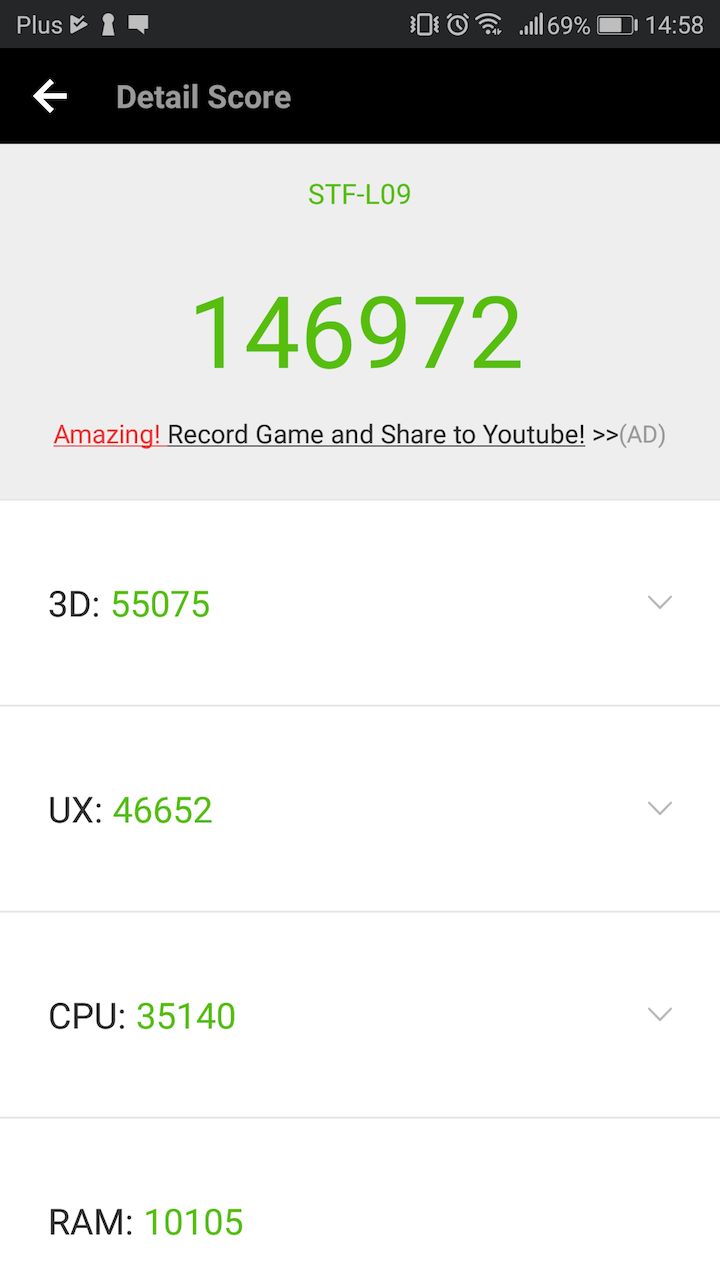Expand the 3D score details
Image resolution: width=720 pixels, height=1280 pixels.
click(x=659, y=602)
